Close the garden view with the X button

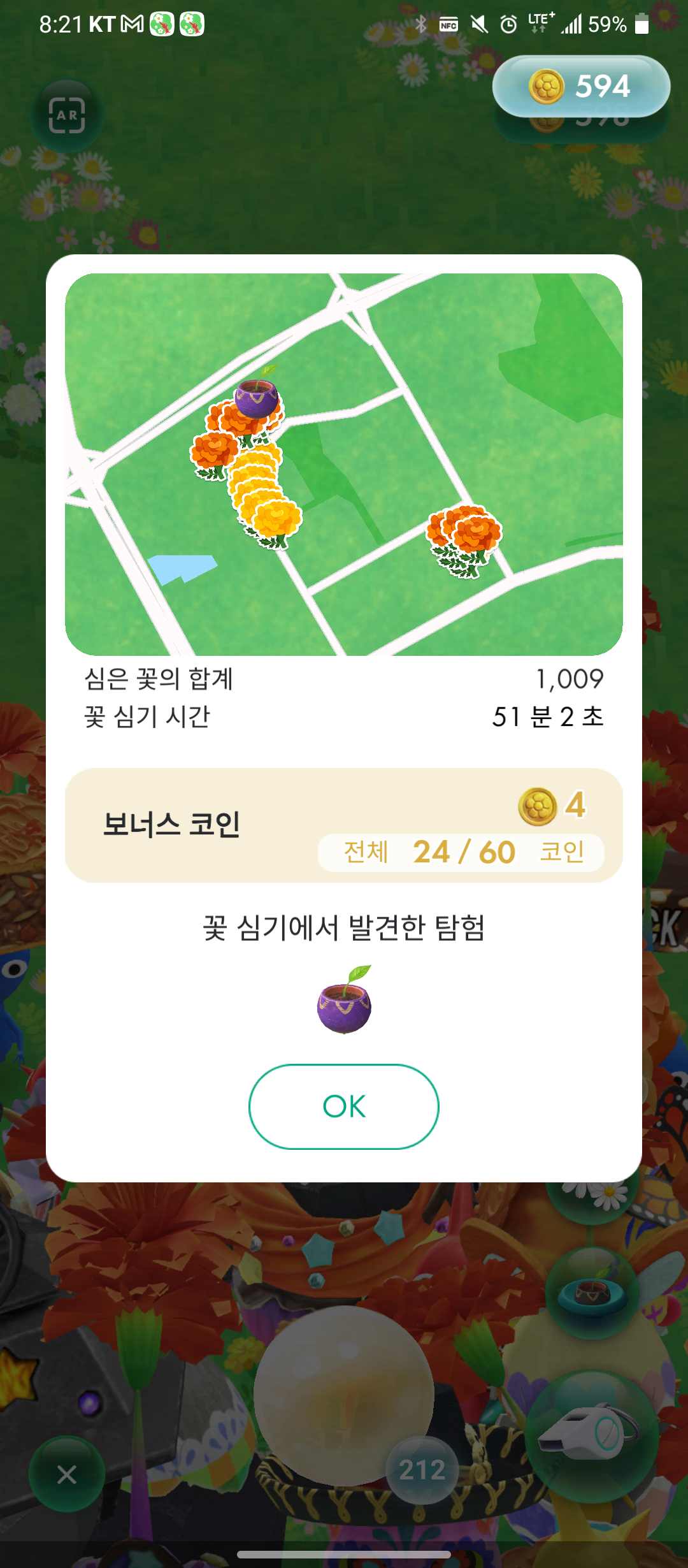coord(66,1474)
